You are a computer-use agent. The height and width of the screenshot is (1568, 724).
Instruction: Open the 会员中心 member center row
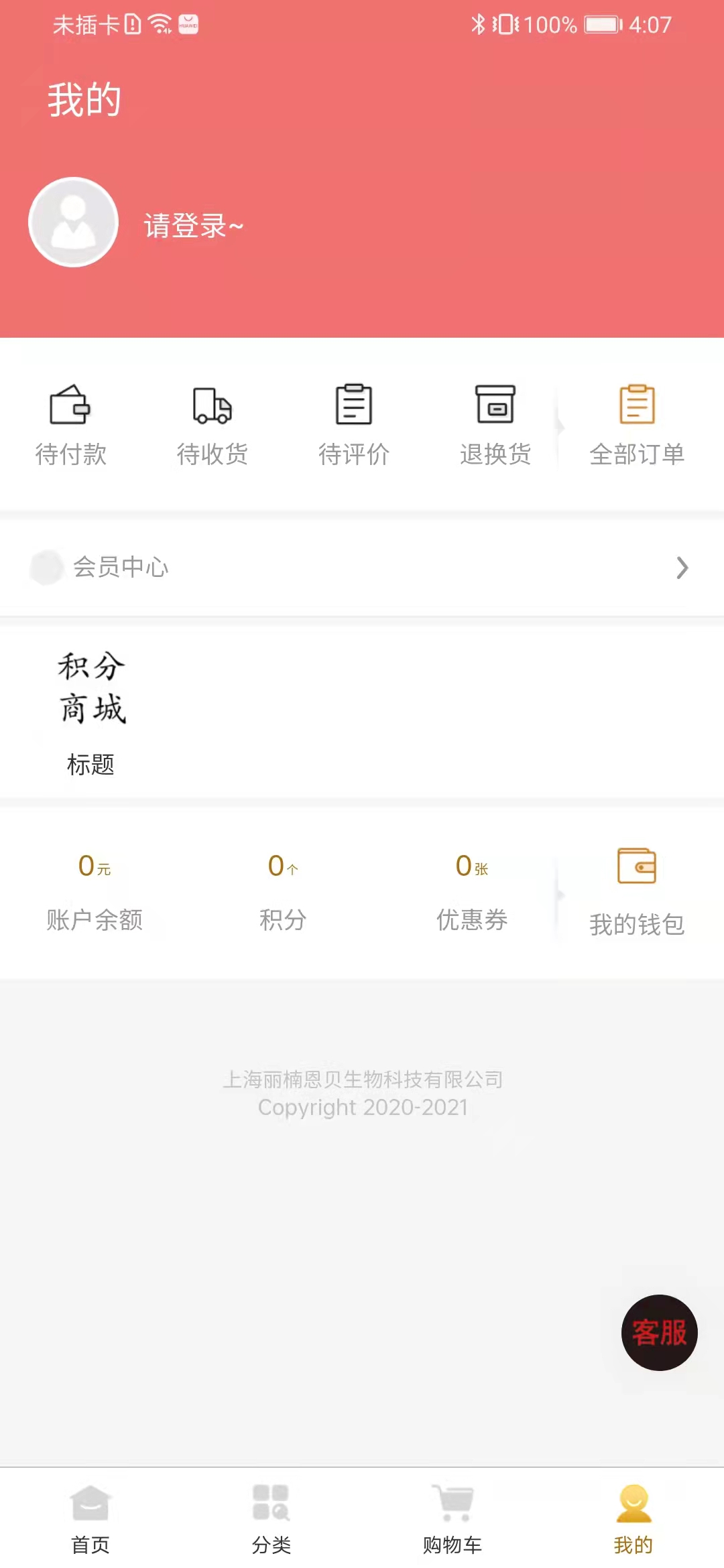(x=362, y=567)
